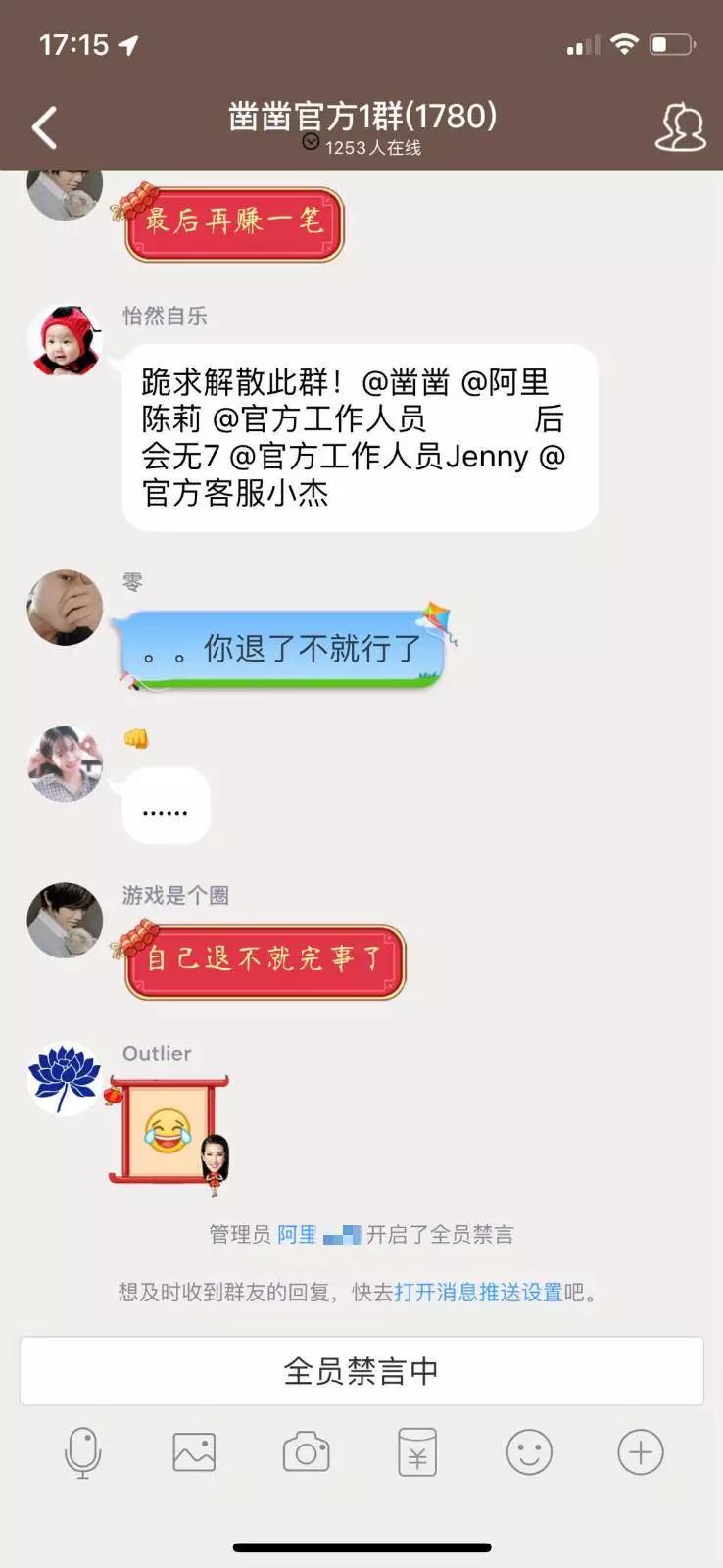Open group members and settings icon
The height and width of the screenshot is (1568, 723).
coord(679,127)
